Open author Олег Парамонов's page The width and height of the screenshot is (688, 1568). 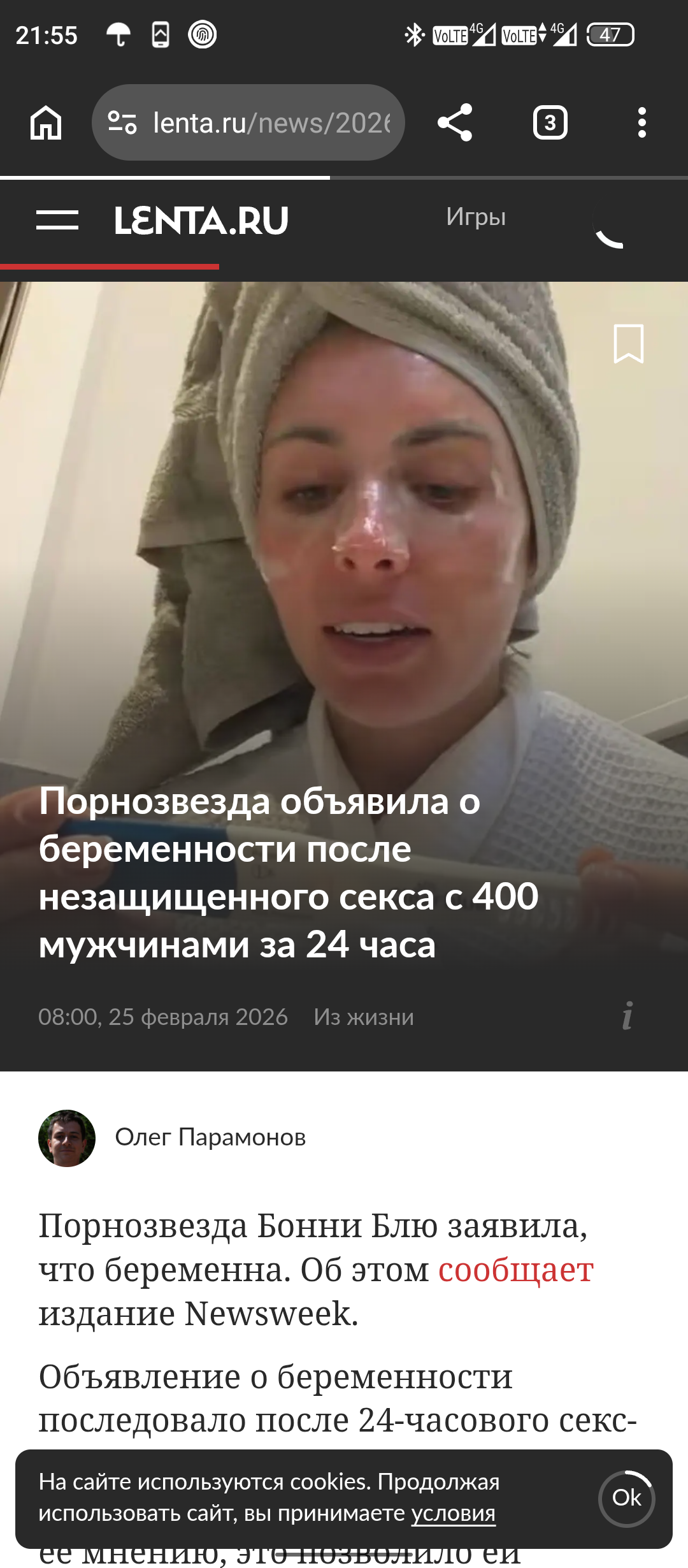[210, 1138]
